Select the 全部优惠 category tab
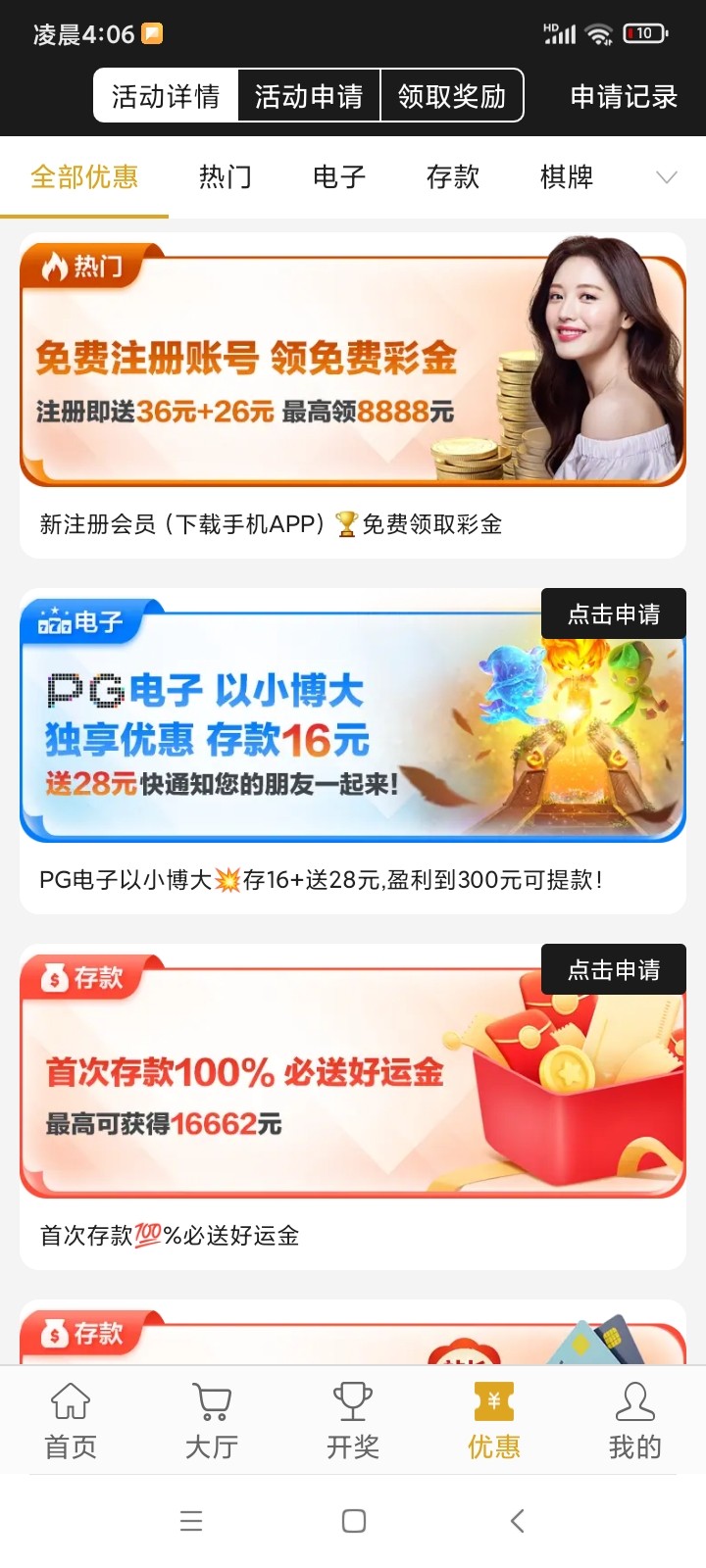706x1568 pixels. click(84, 177)
